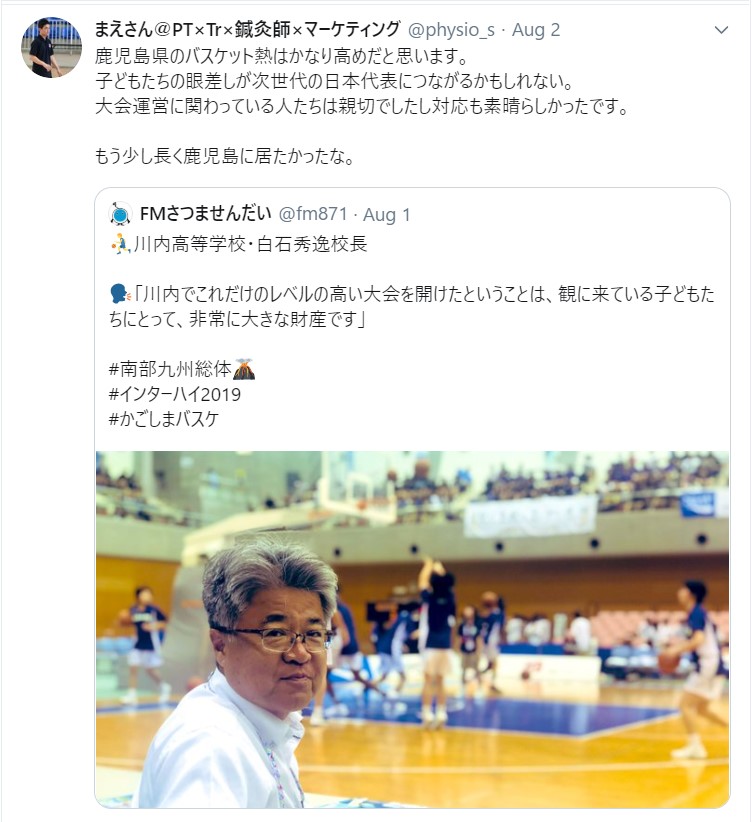Image resolution: width=752 pixels, height=822 pixels.
Task: View the quoted tweet's gym photo
Action: click(412, 630)
